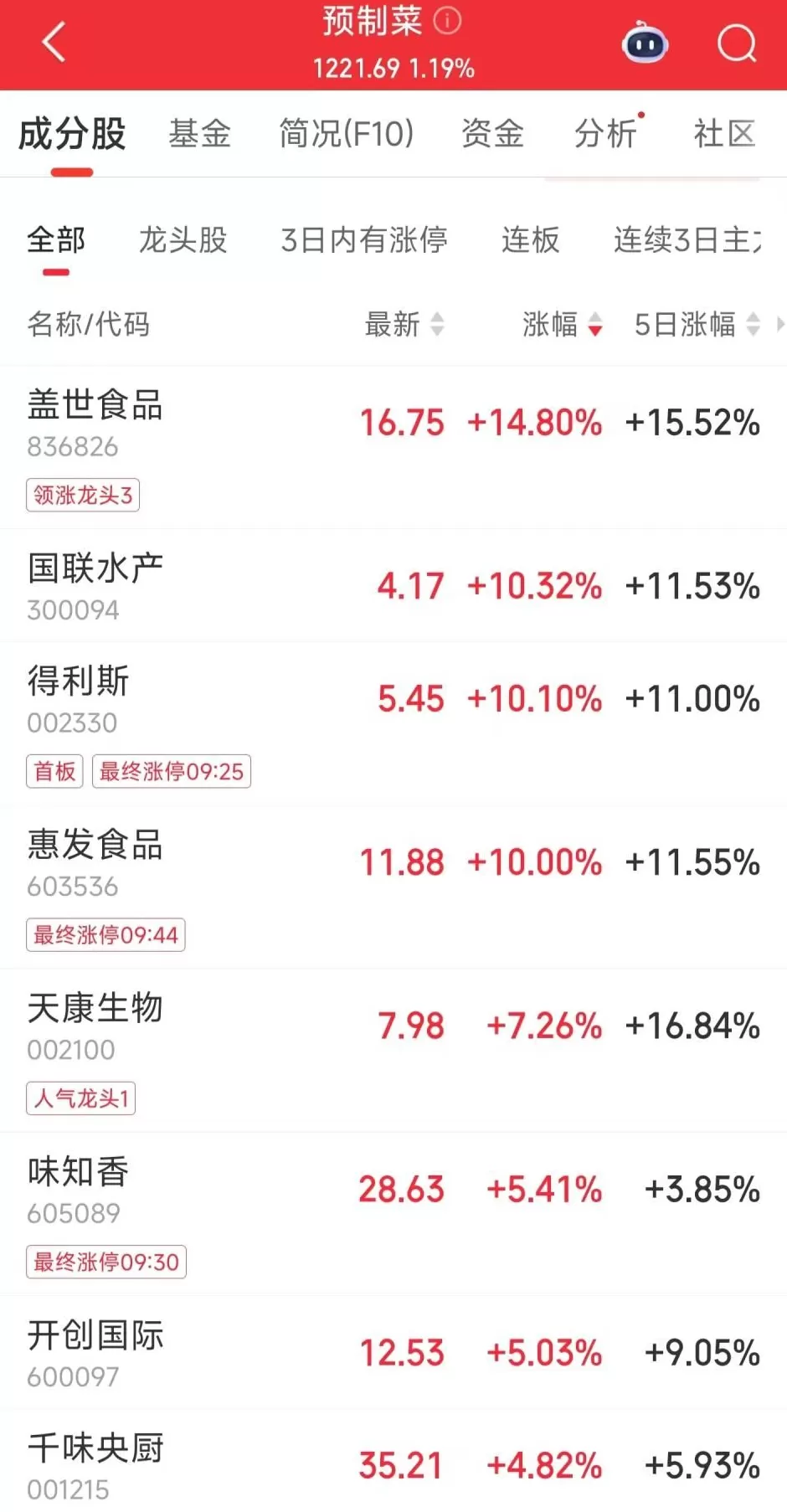Open the search icon

coord(735,44)
